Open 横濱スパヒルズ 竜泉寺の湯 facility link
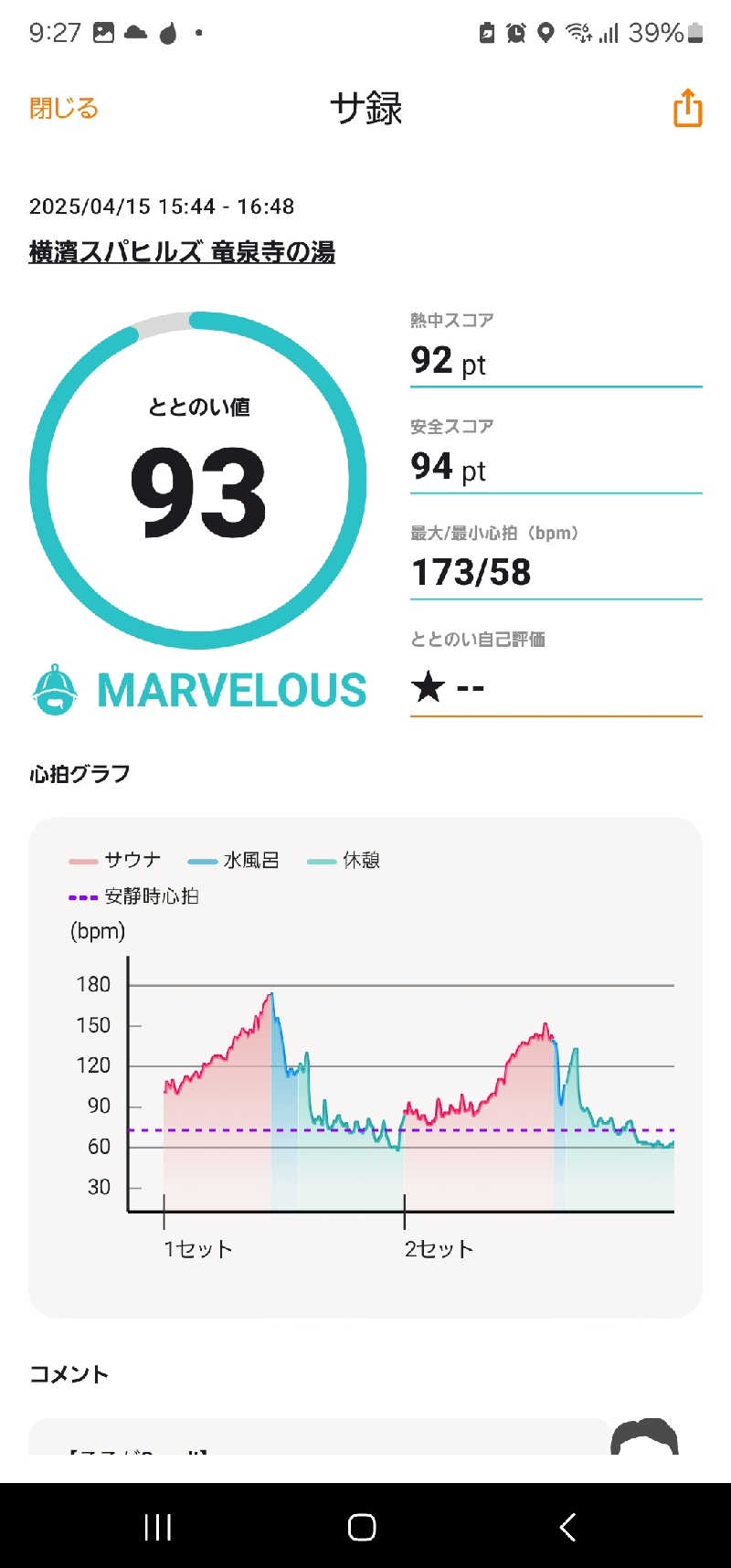731x1568 pixels. point(182,251)
